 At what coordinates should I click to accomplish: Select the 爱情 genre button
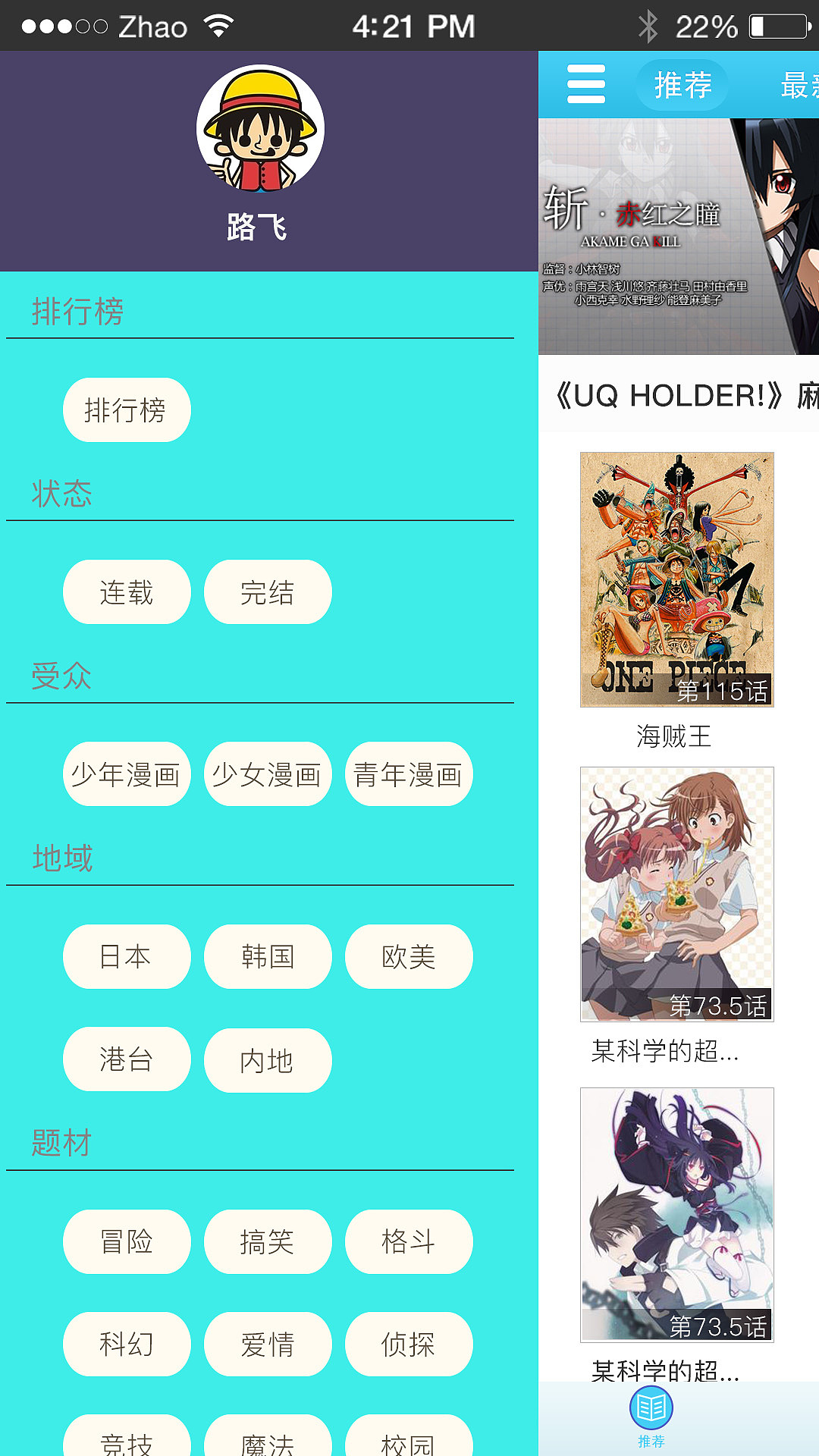click(267, 1344)
